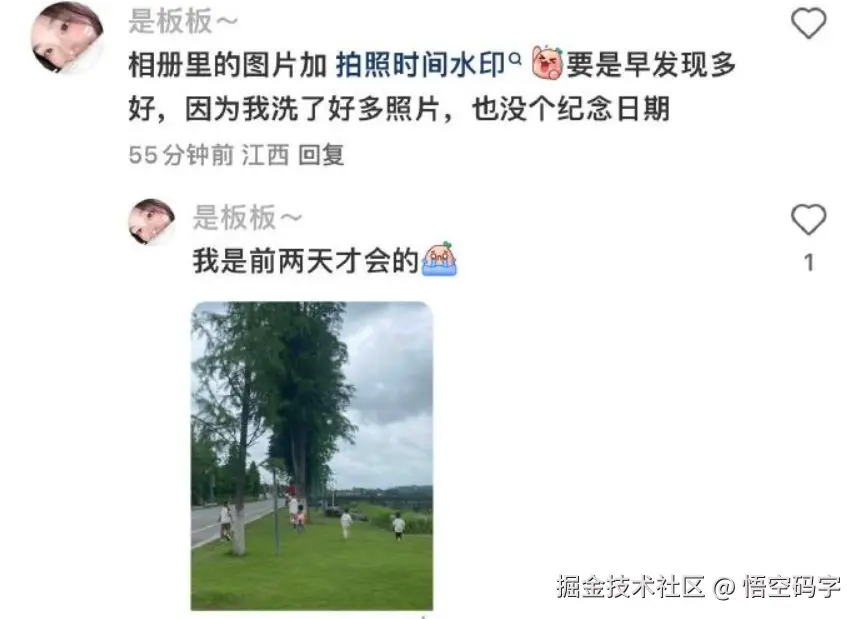The height and width of the screenshot is (619, 860).
Task: Like the comment about 拍照时间水印
Action: pos(808,23)
